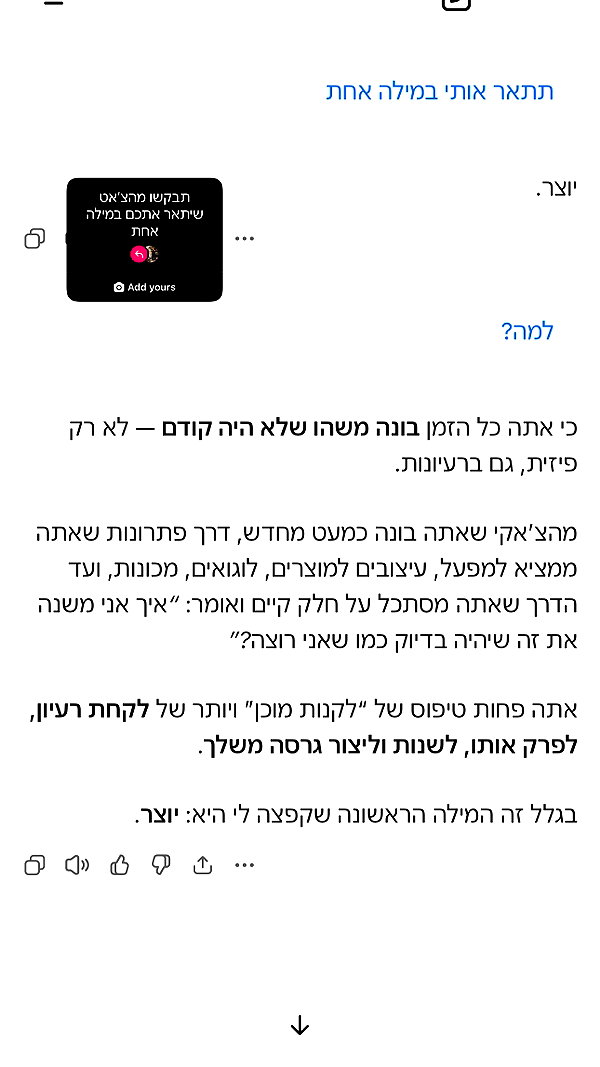This screenshot has height=1067, width=600.
Task: Give thumbs up to the explanation response
Action: coord(120,865)
